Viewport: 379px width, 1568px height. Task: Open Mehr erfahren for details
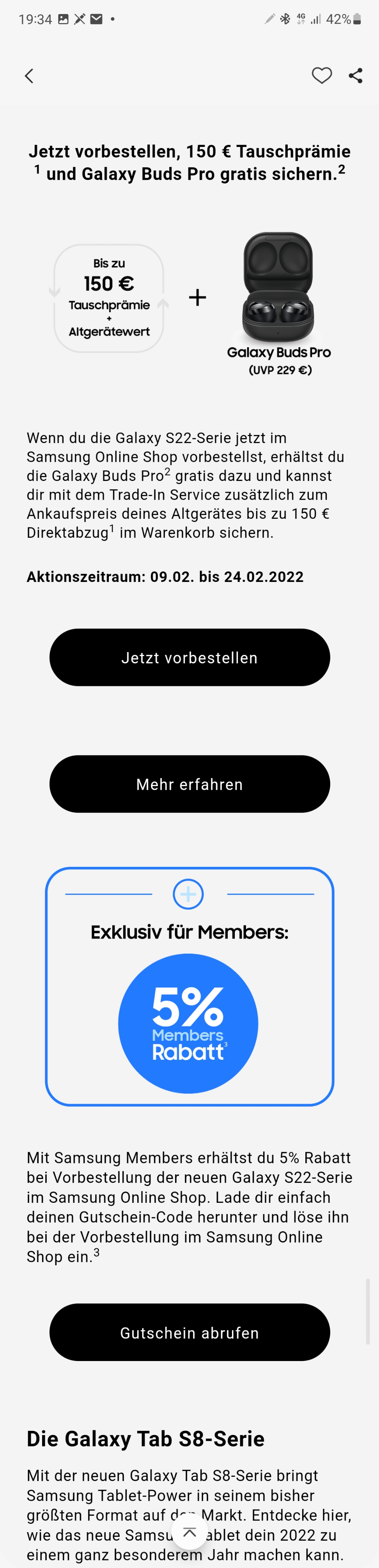tap(189, 784)
